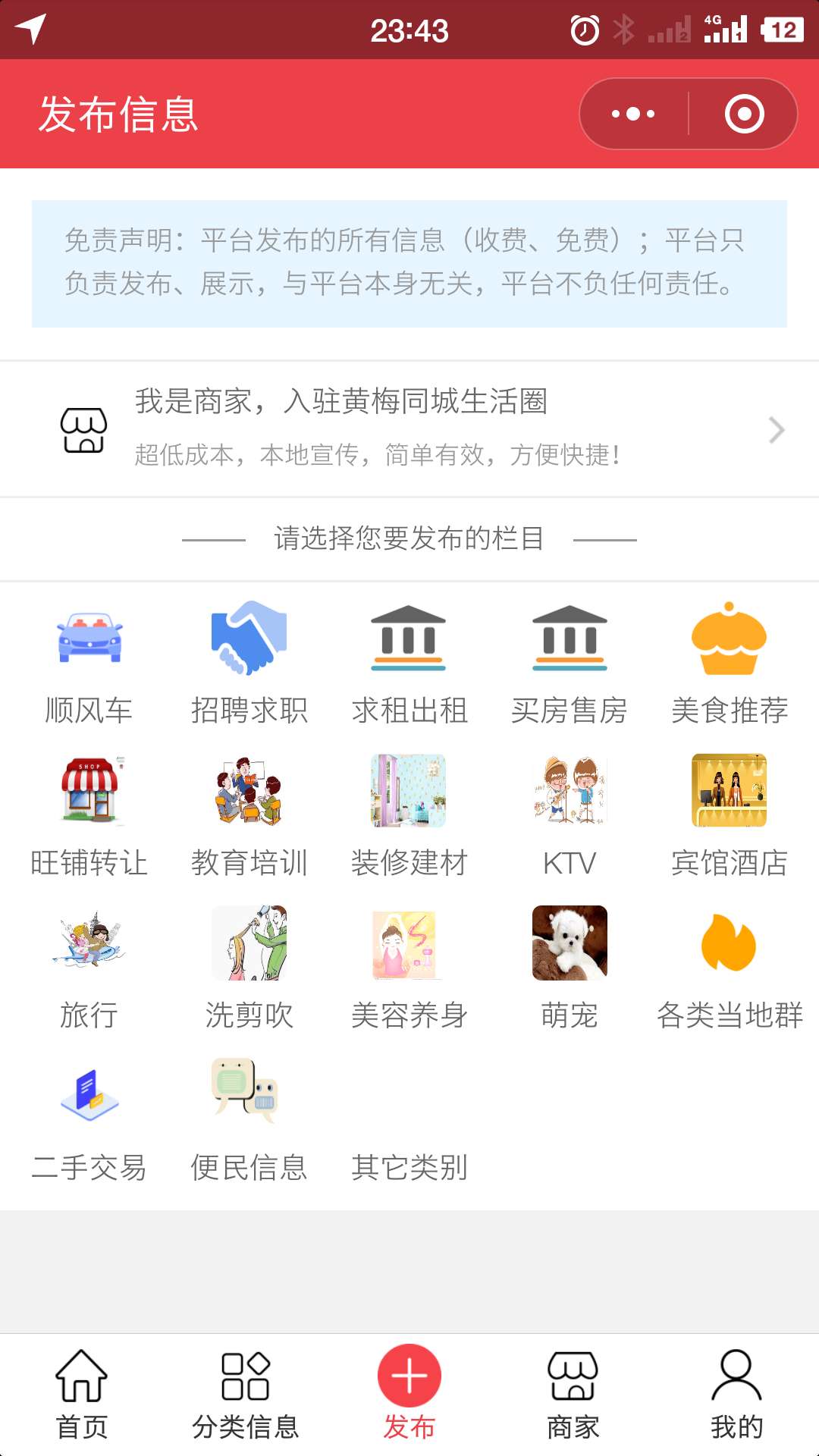Open the 美食推荐 category
This screenshot has height=1456, width=819.
(730, 664)
